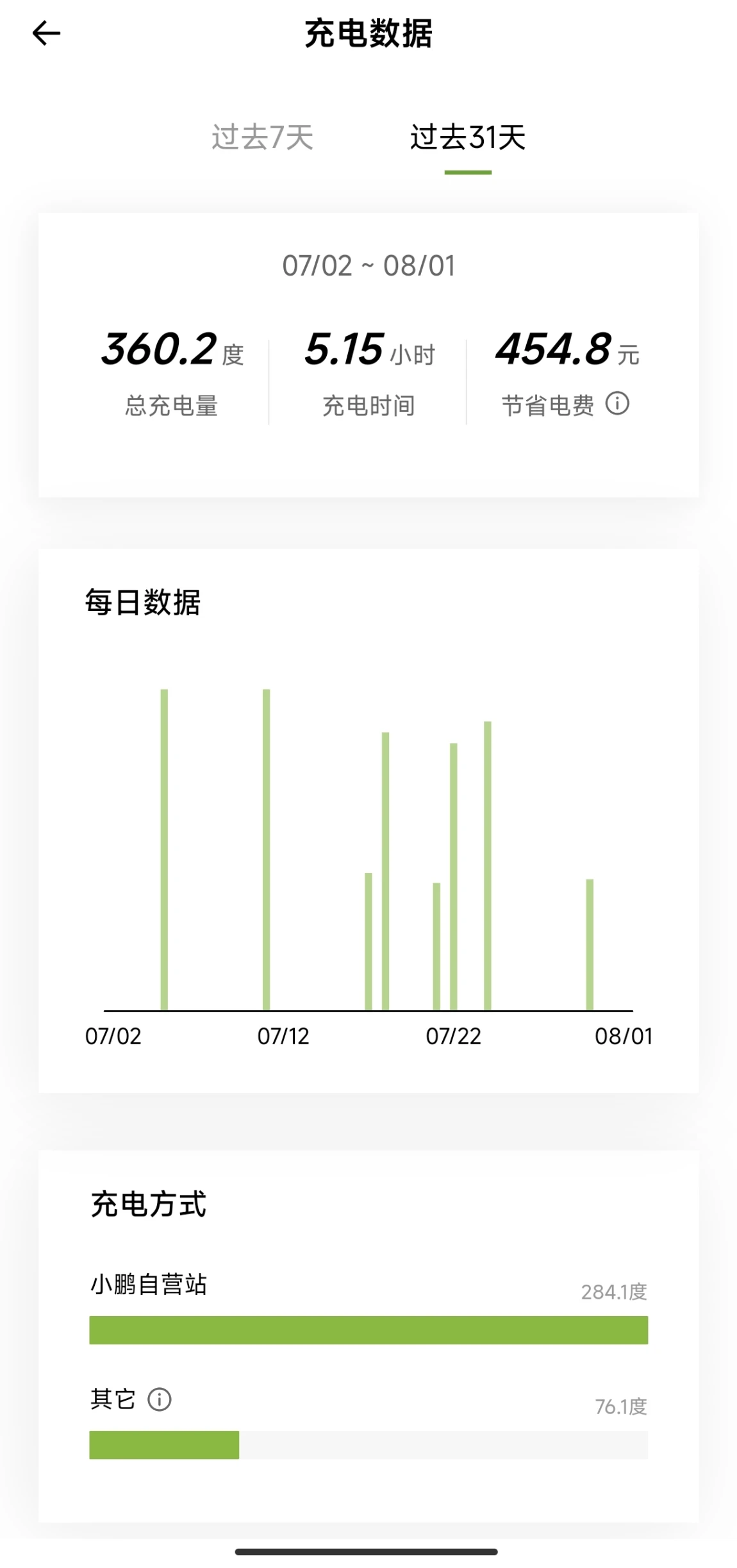
Task: Open the info icon beside 节省电费
Action: point(617,404)
